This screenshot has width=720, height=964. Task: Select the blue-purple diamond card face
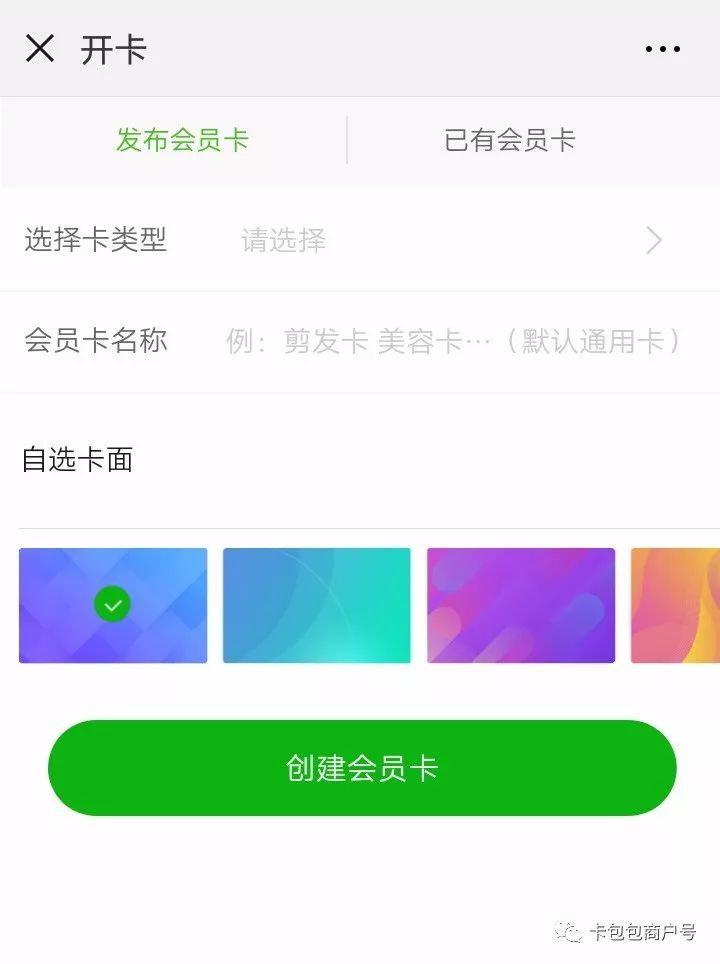pos(113,605)
